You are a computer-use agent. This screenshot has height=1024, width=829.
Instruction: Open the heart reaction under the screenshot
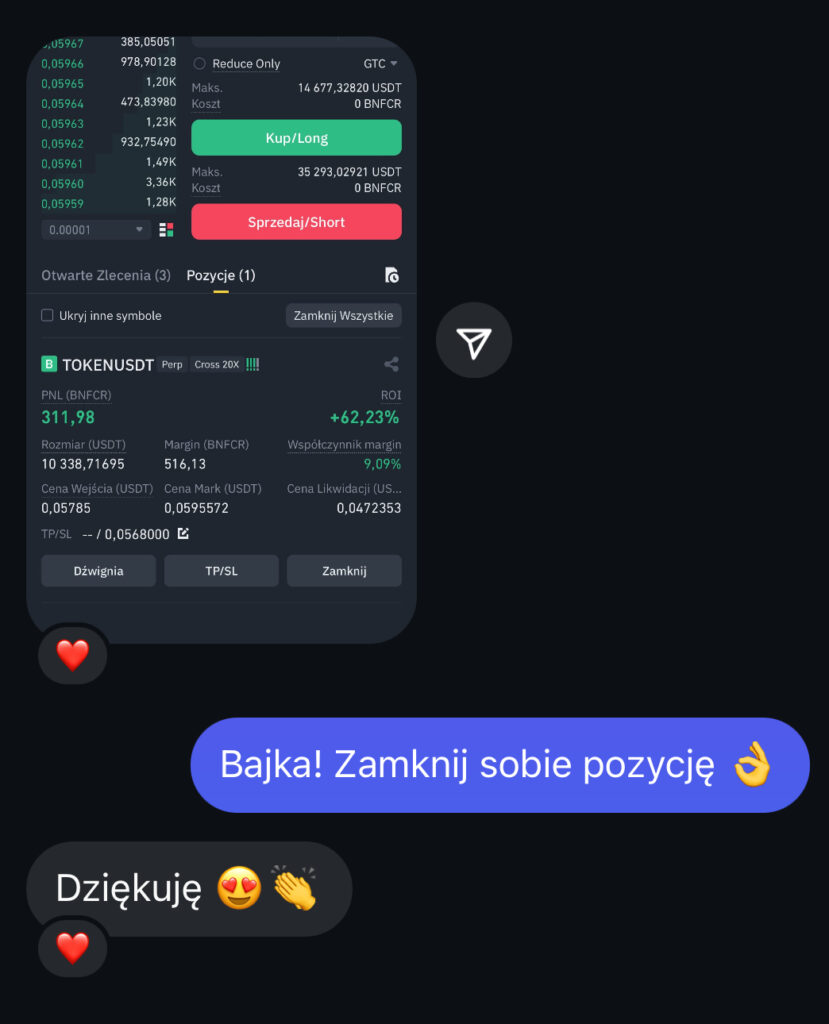(72, 655)
